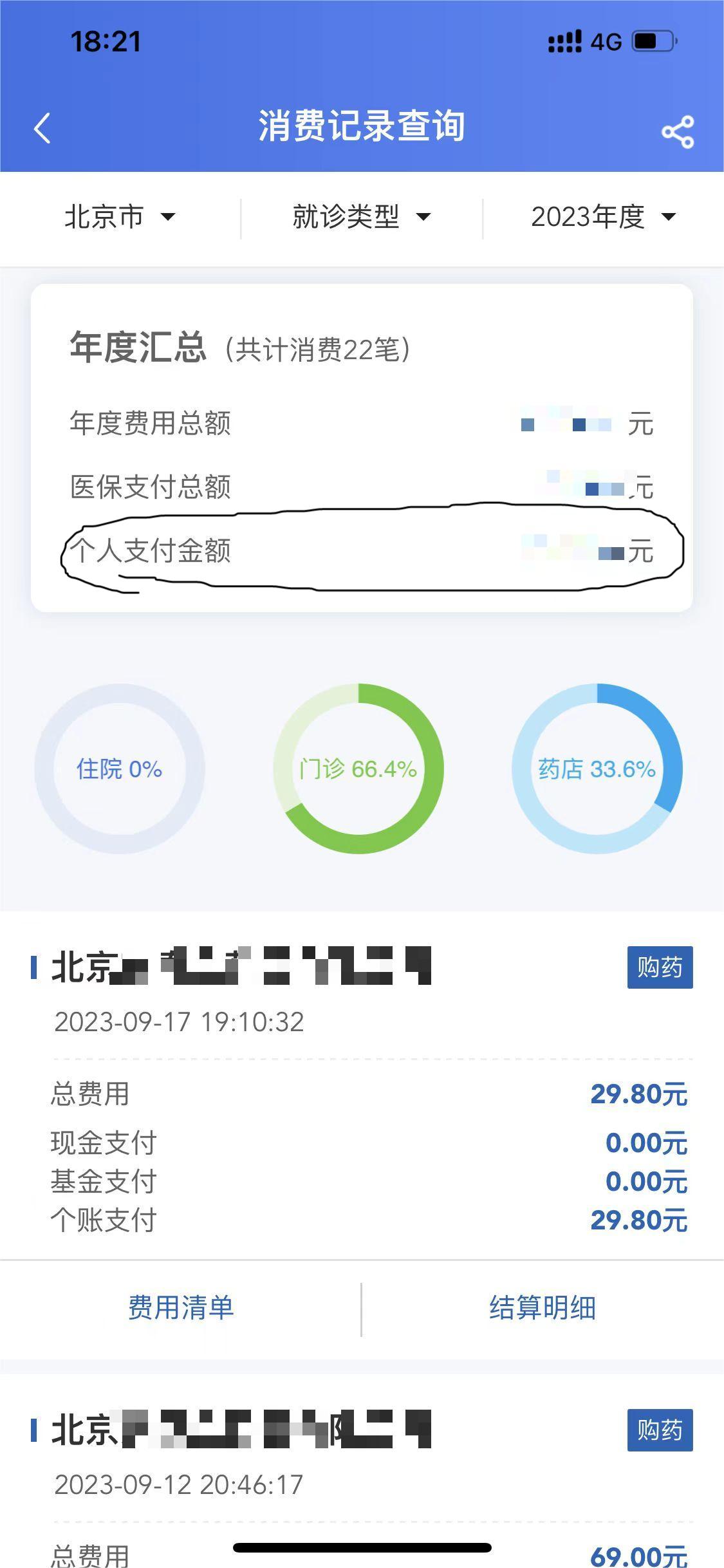Tap the 购药 tag on 2023-09-12 record

[660, 1430]
